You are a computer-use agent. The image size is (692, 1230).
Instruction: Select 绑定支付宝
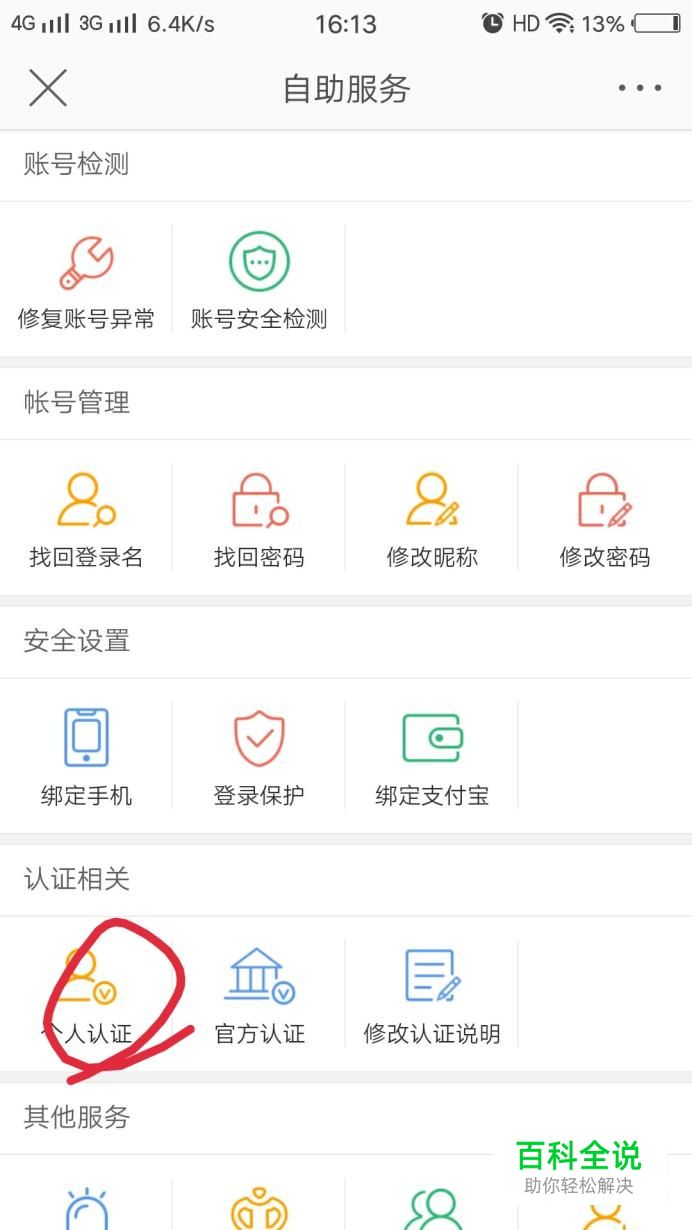pos(432,756)
